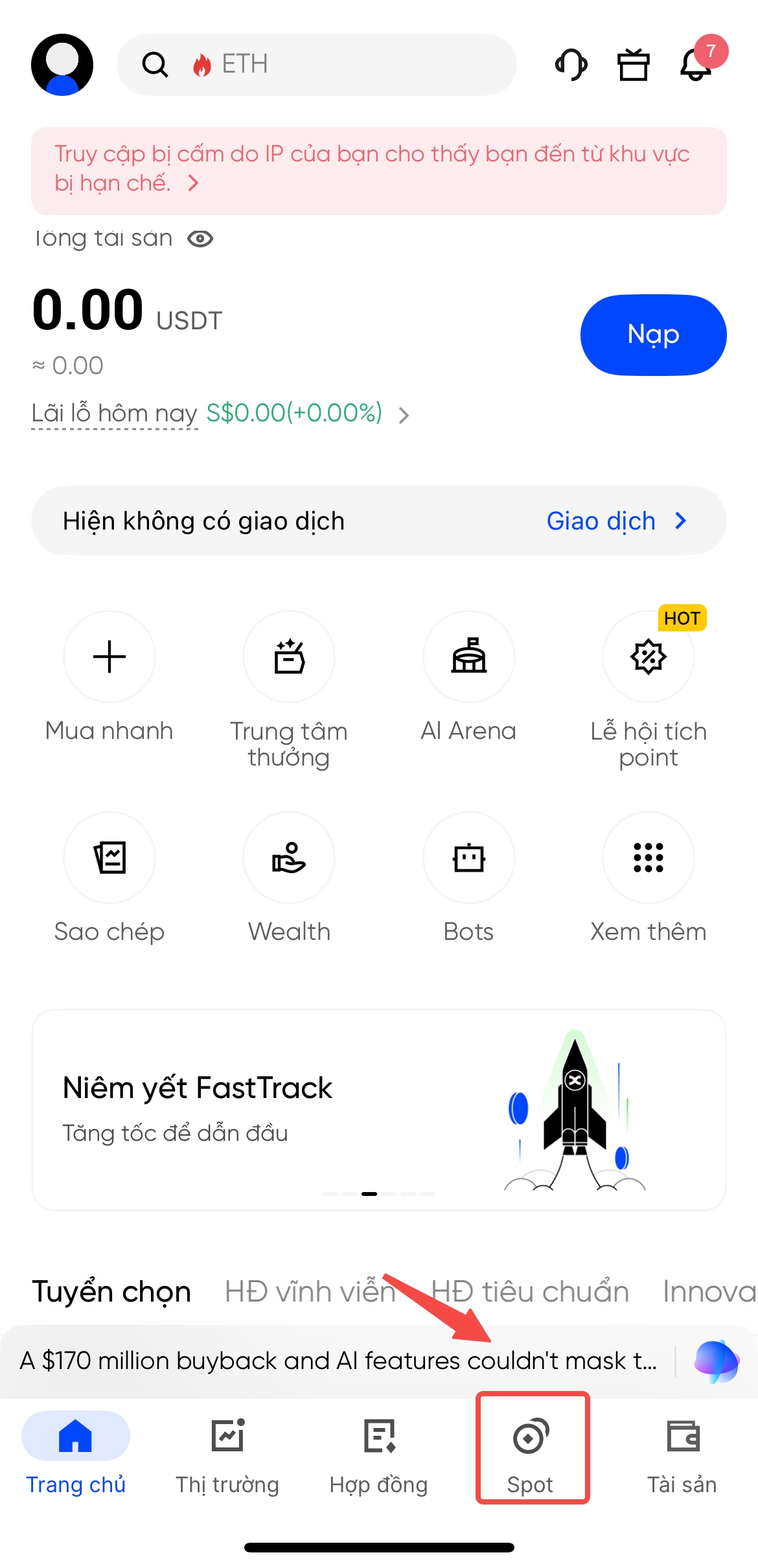Open Trung tâm thưởng rewards center
The width and height of the screenshot is (758, 1568).
click(x=289, y=657)
